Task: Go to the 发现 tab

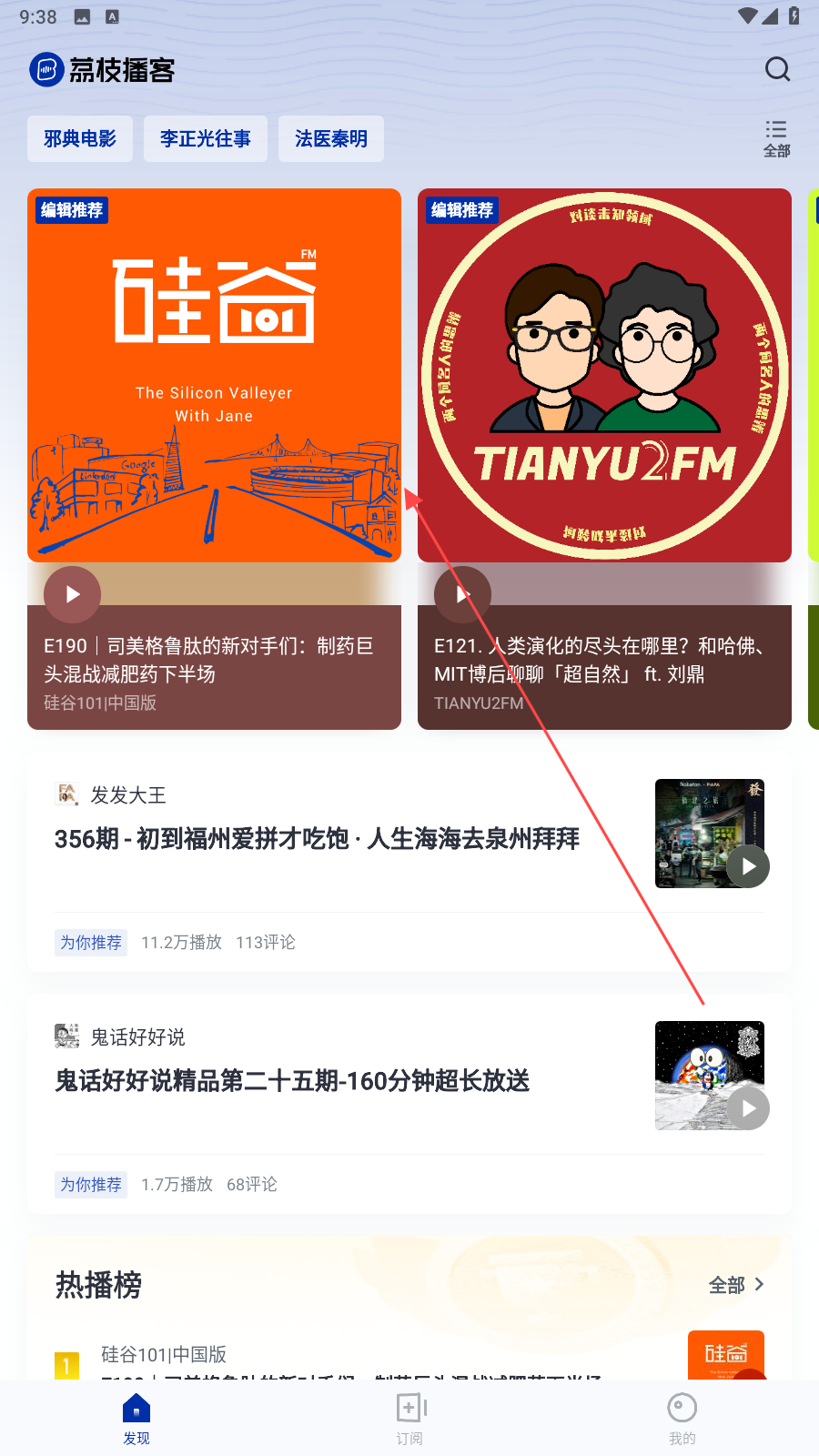Action: 136,1418
